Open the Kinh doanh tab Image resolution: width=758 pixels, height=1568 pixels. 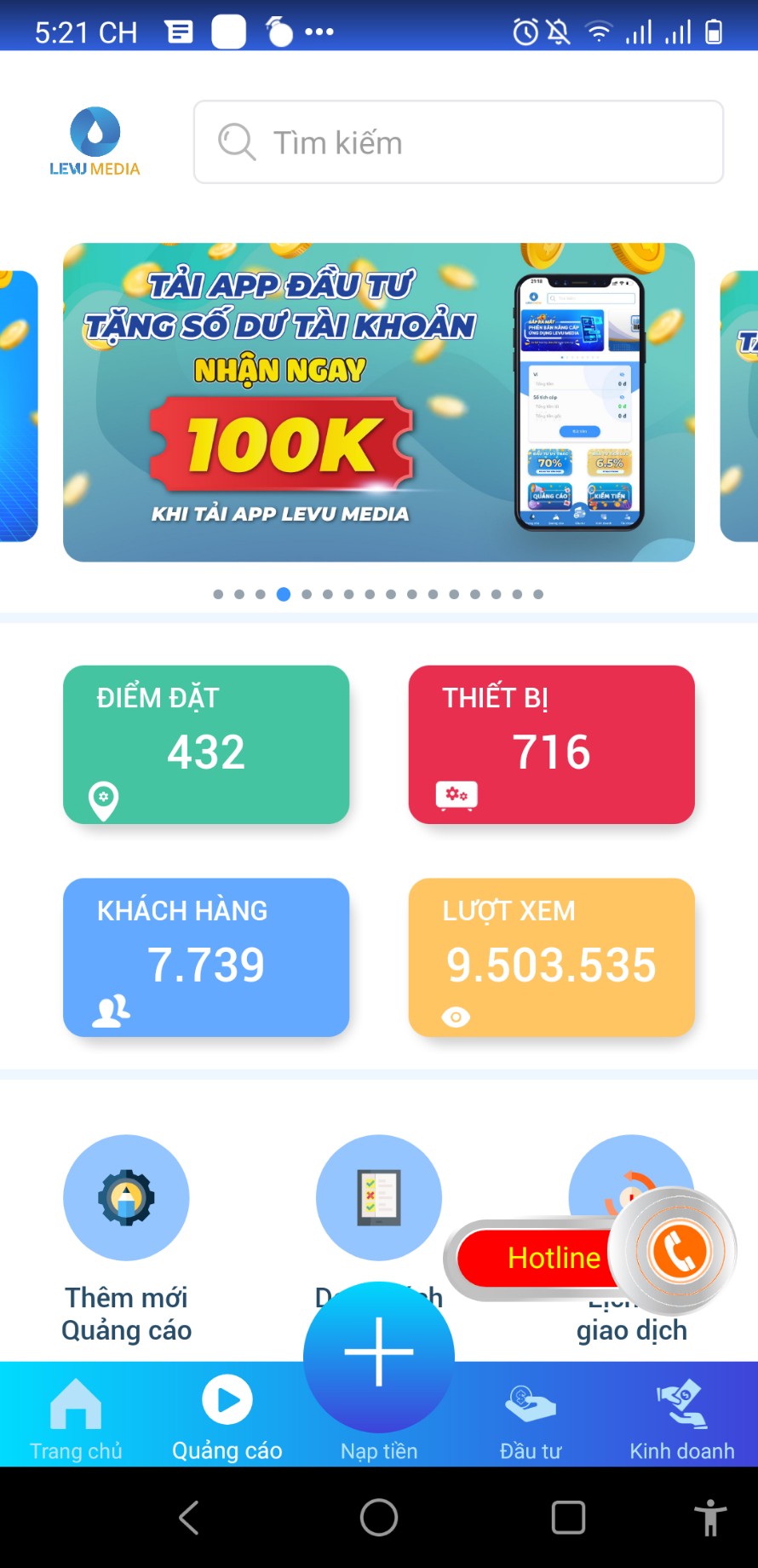[681, 1418]
